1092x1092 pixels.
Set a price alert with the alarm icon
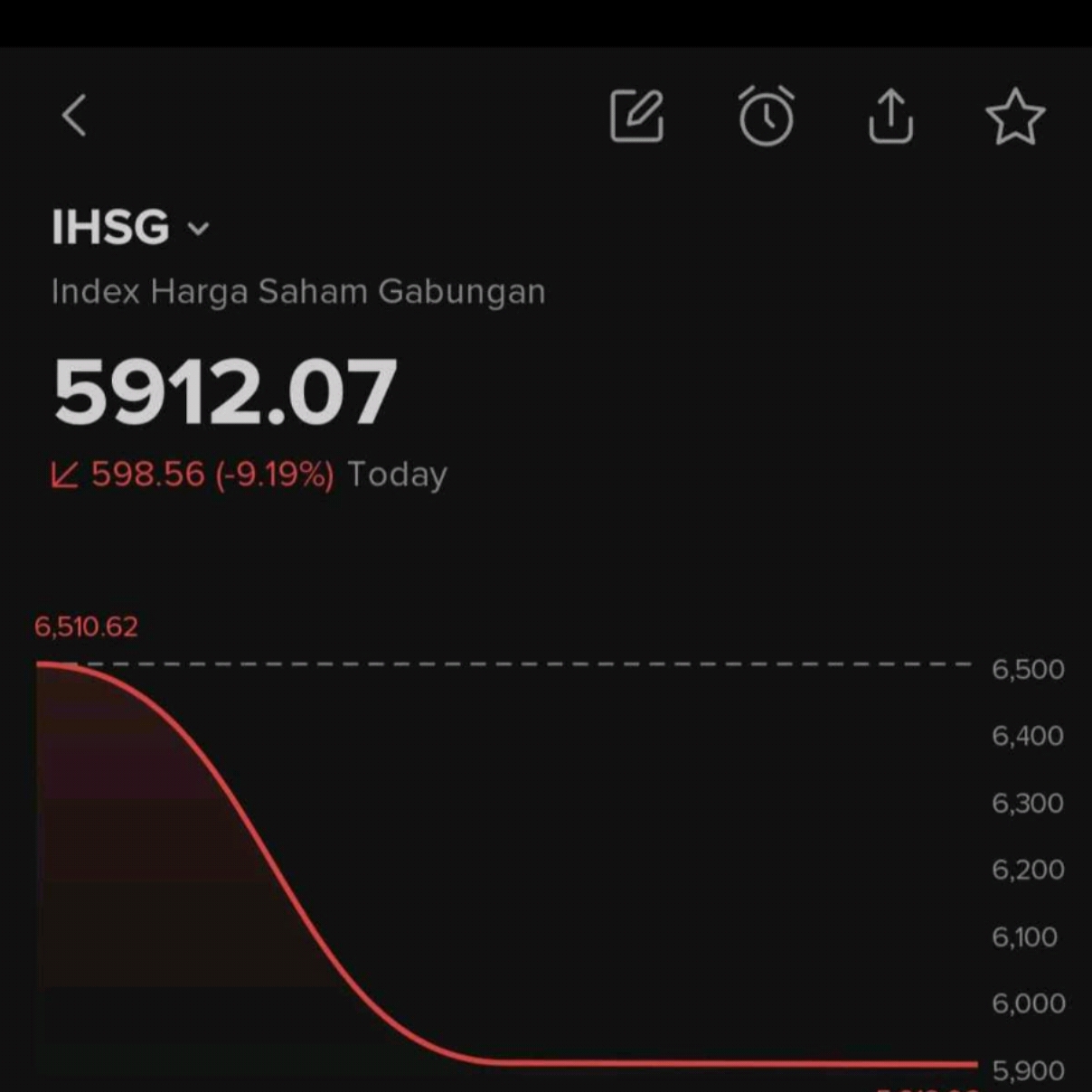click(x=766, y=116)
